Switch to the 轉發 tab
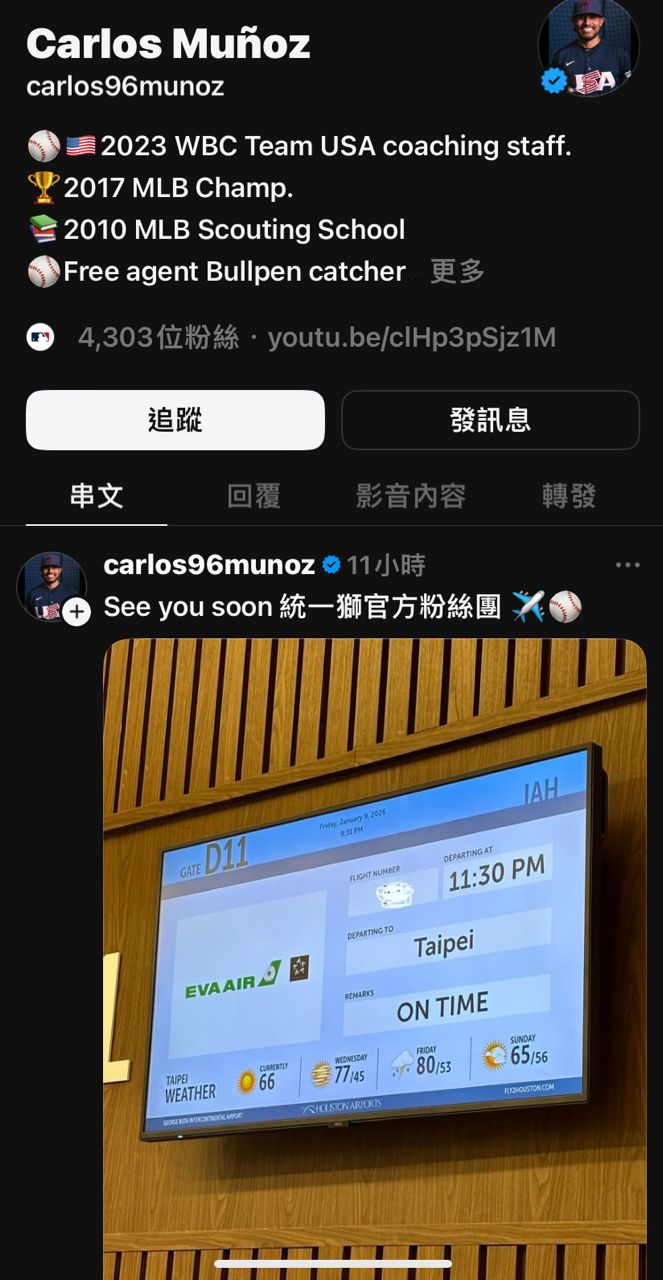The image size is (663, 1280). [x=569, y=496]
